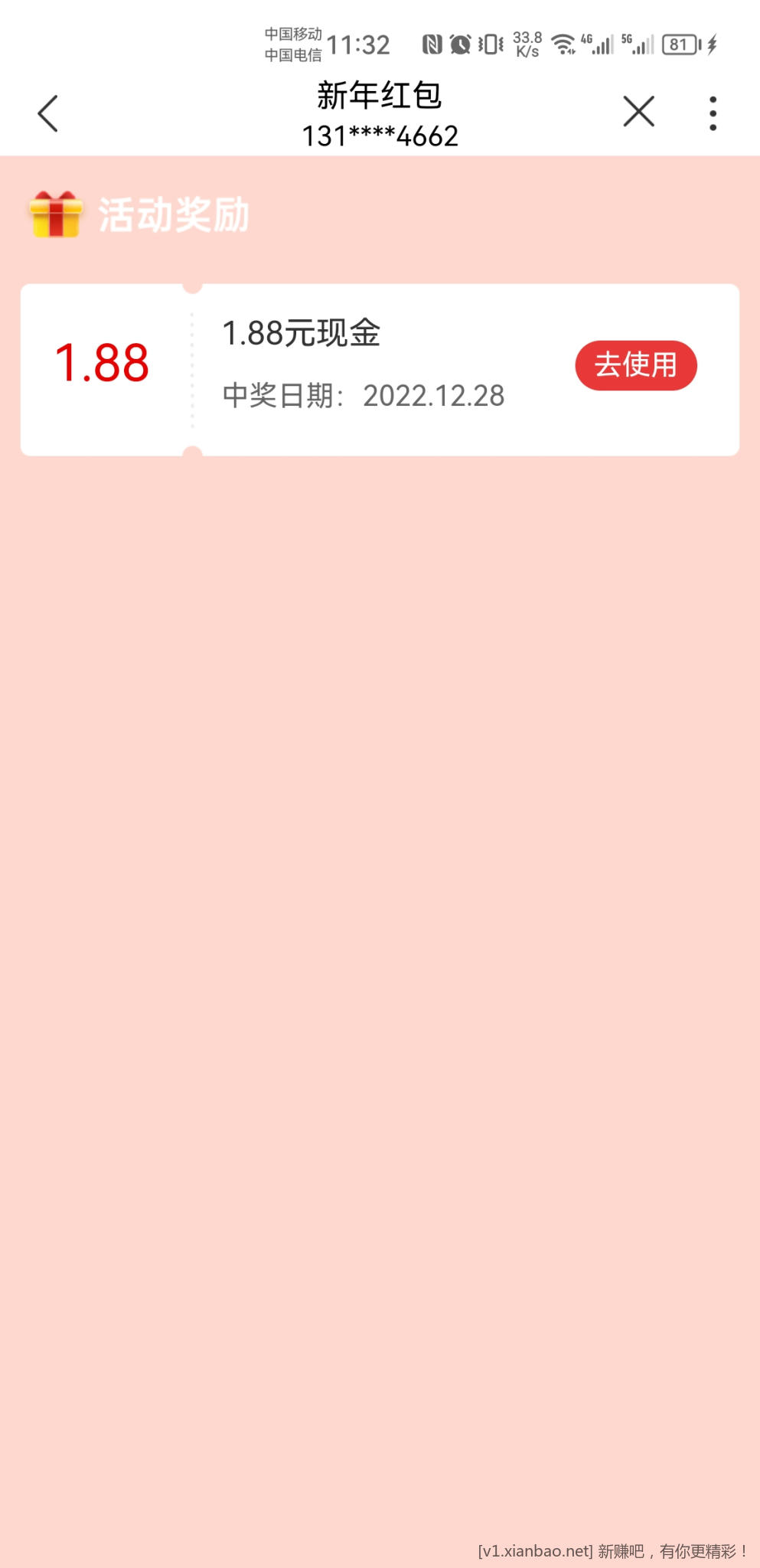Viewport: 760px width, 1568px height.
Task: Close the 新年红包 page
Action: click(x=638, y=112)
